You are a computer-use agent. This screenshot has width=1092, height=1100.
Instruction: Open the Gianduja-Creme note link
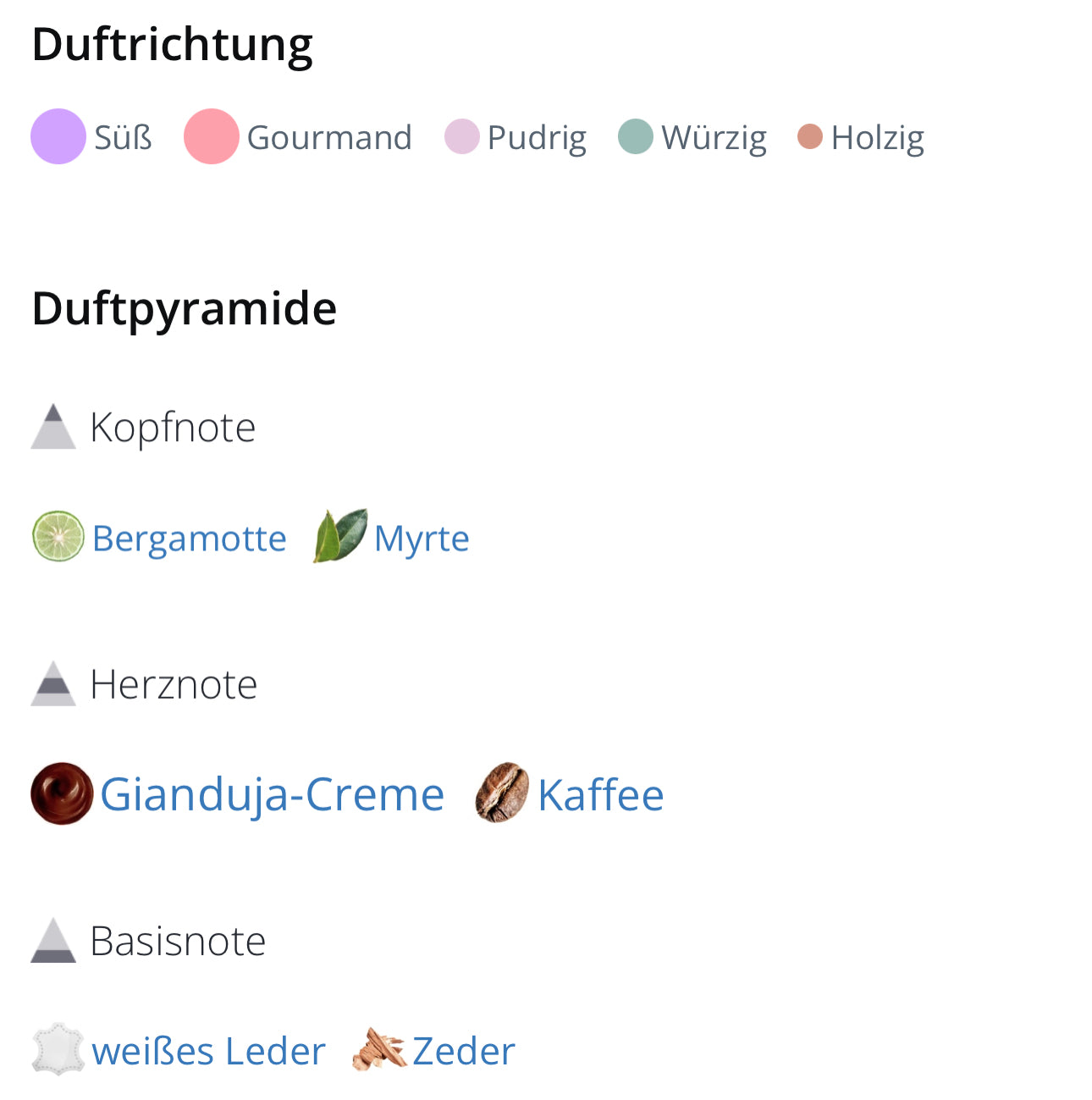(271, 795)
